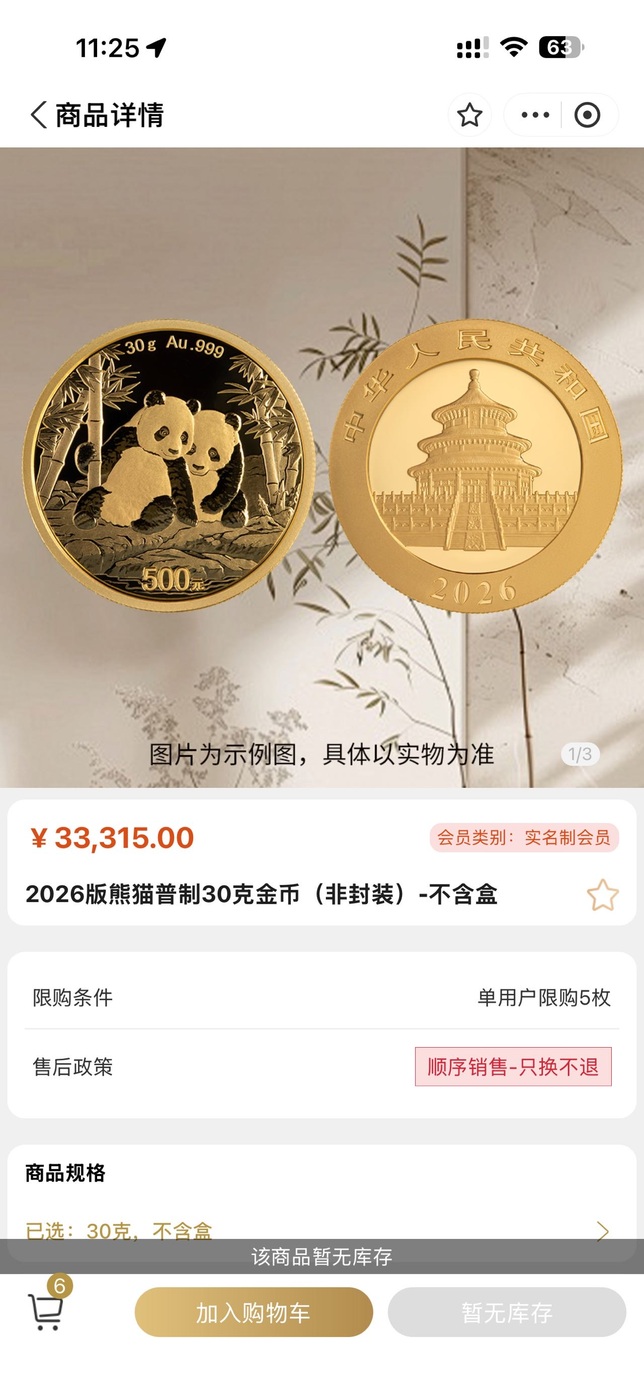Screen dimensions: 644x1400
Task: Go back from the 商品详情 page
Action: point(38,115)
